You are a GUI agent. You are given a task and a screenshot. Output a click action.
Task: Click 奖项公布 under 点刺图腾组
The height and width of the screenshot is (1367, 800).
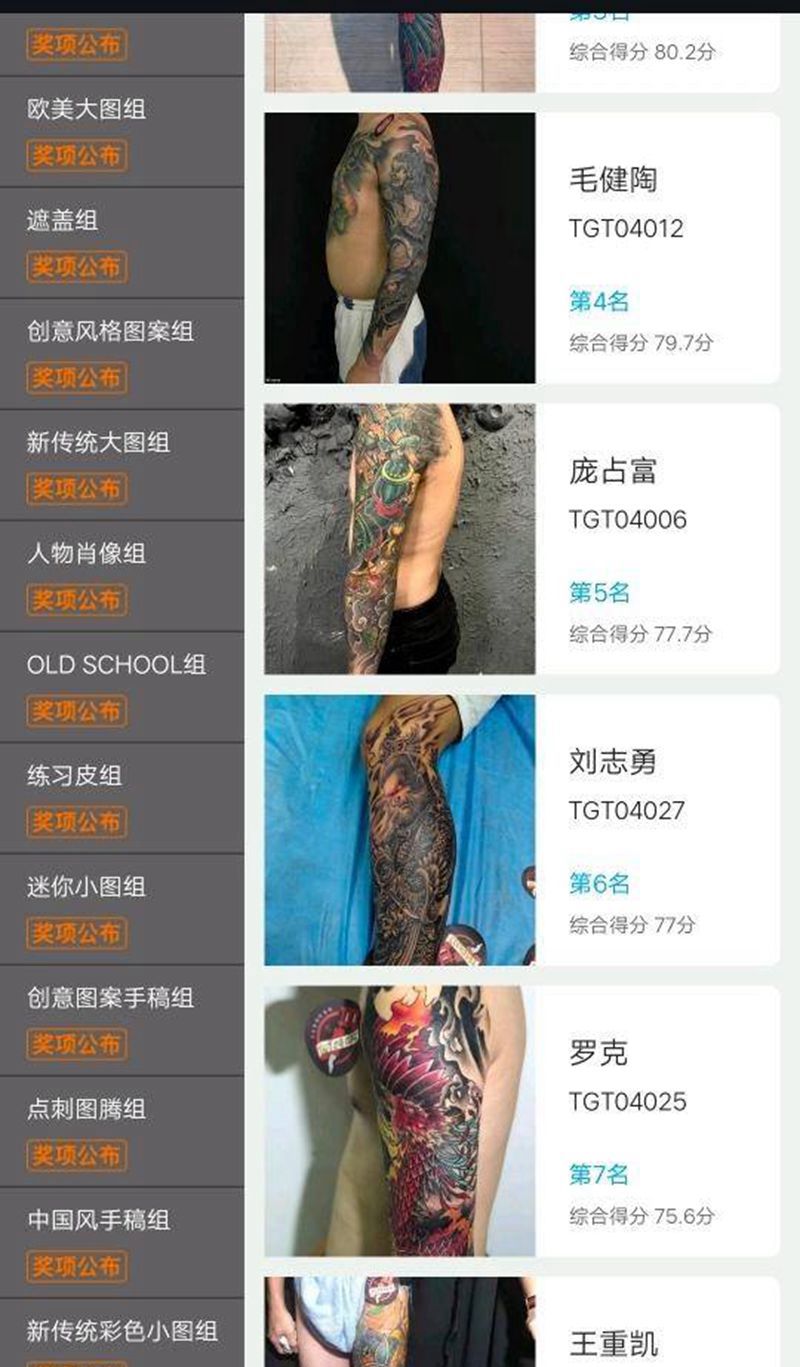click(77, 1157)
